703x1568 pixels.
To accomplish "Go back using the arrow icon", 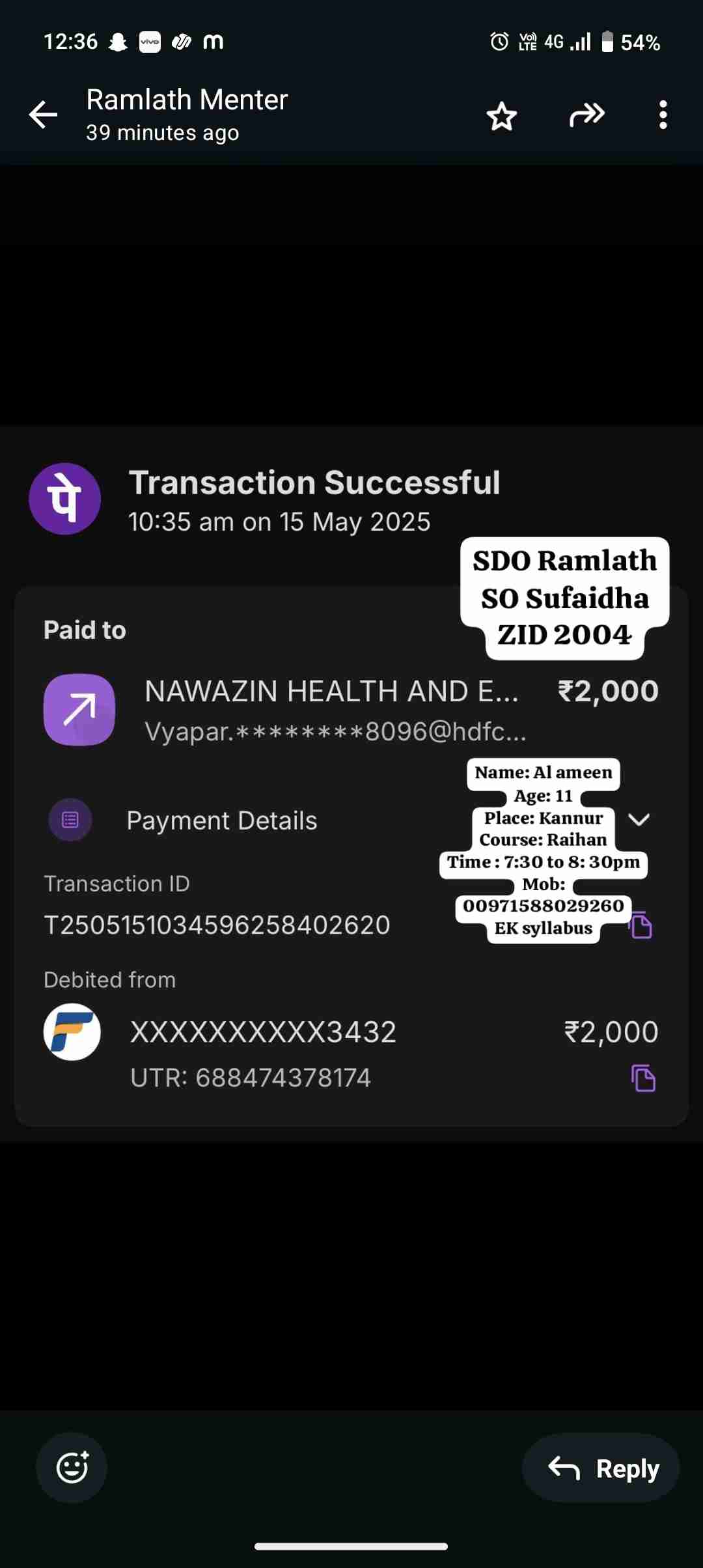I will (x=44, y=115).
